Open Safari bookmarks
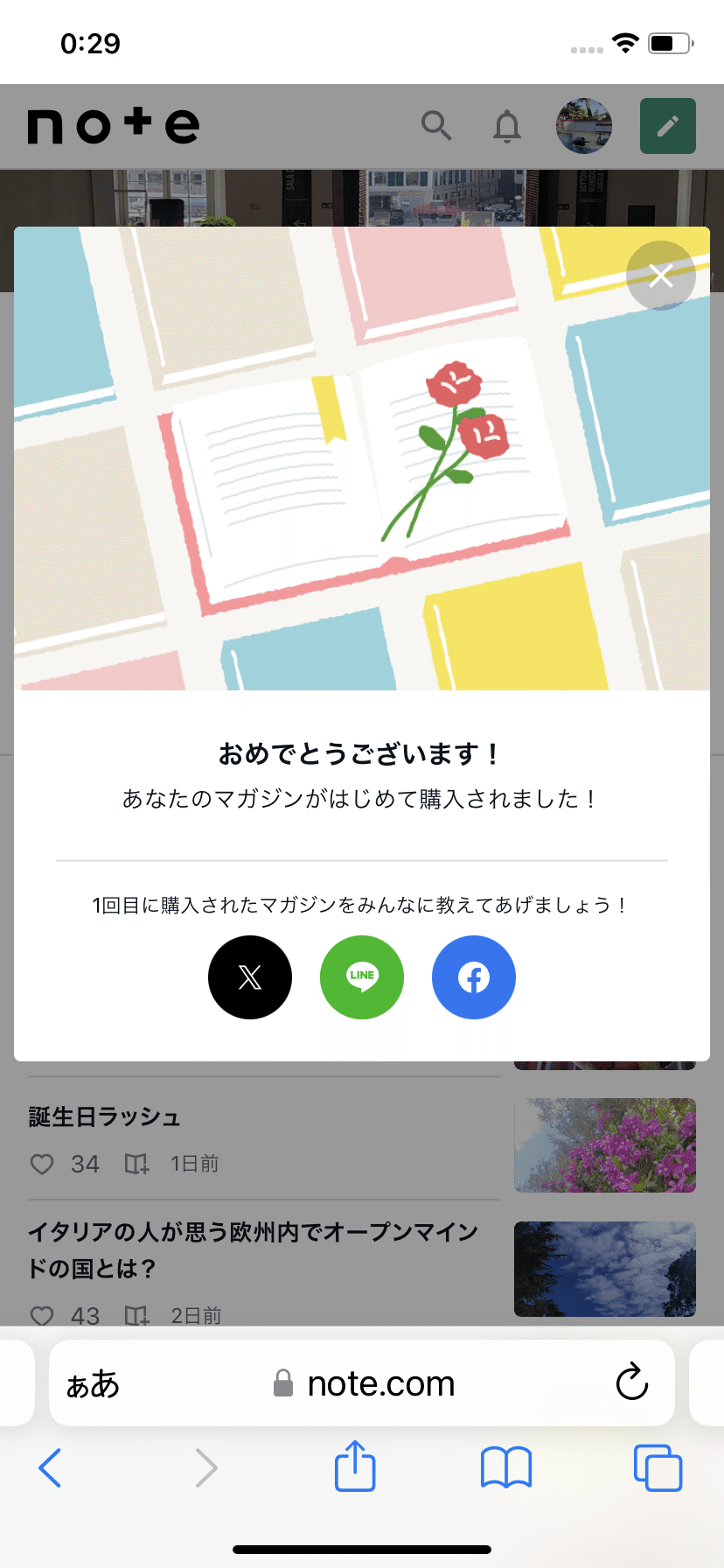Image resolution: width=724 pixels, height=1568 pixels. pos(505,1468)
